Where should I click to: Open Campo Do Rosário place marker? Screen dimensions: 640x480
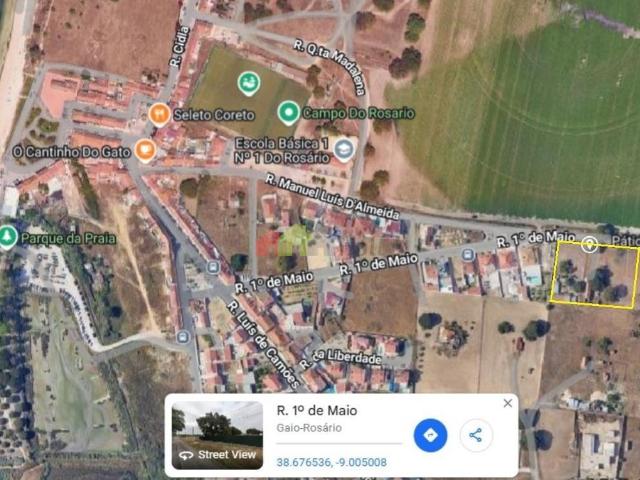289,112
